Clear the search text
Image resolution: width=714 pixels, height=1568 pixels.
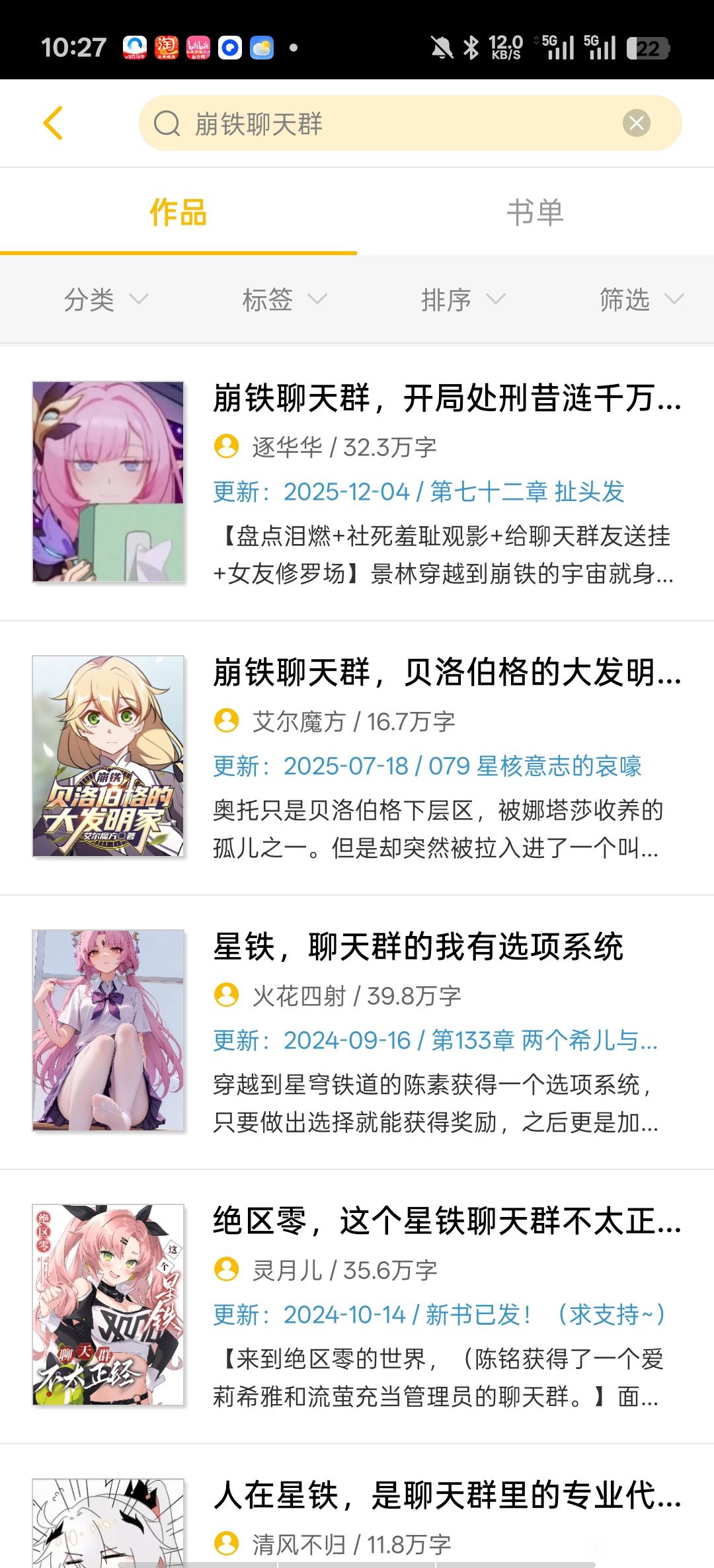(636, 124)
